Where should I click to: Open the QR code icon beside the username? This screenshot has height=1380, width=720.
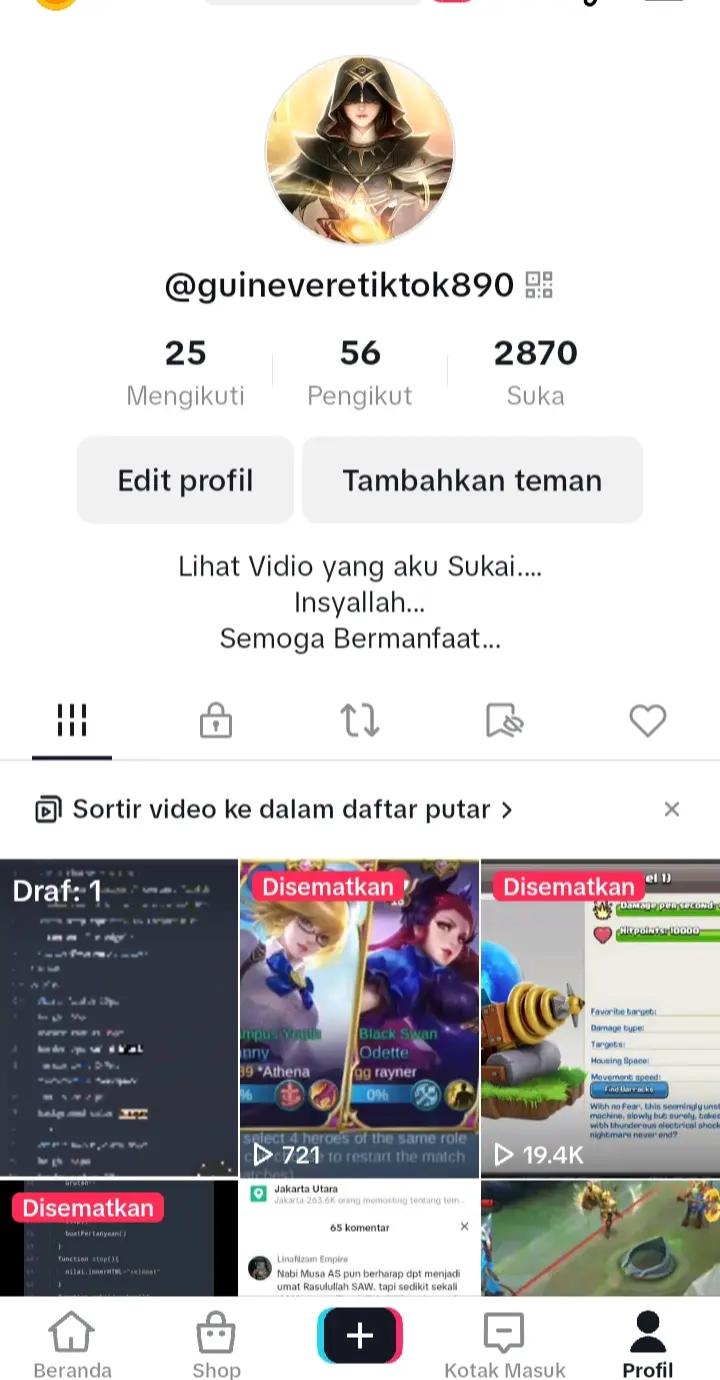539,286
